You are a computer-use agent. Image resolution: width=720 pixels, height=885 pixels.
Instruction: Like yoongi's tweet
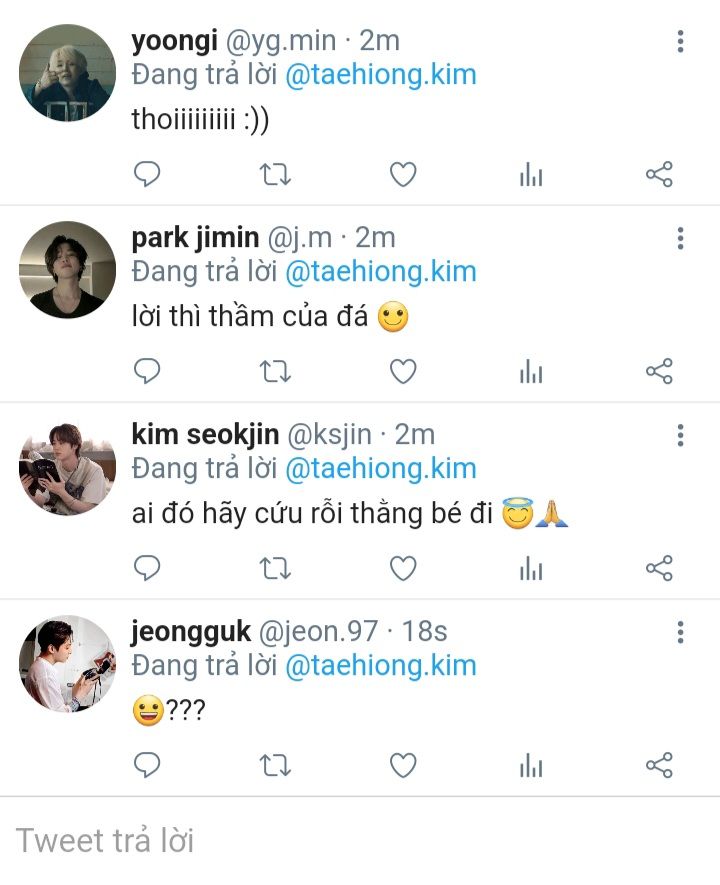[402, 175]
